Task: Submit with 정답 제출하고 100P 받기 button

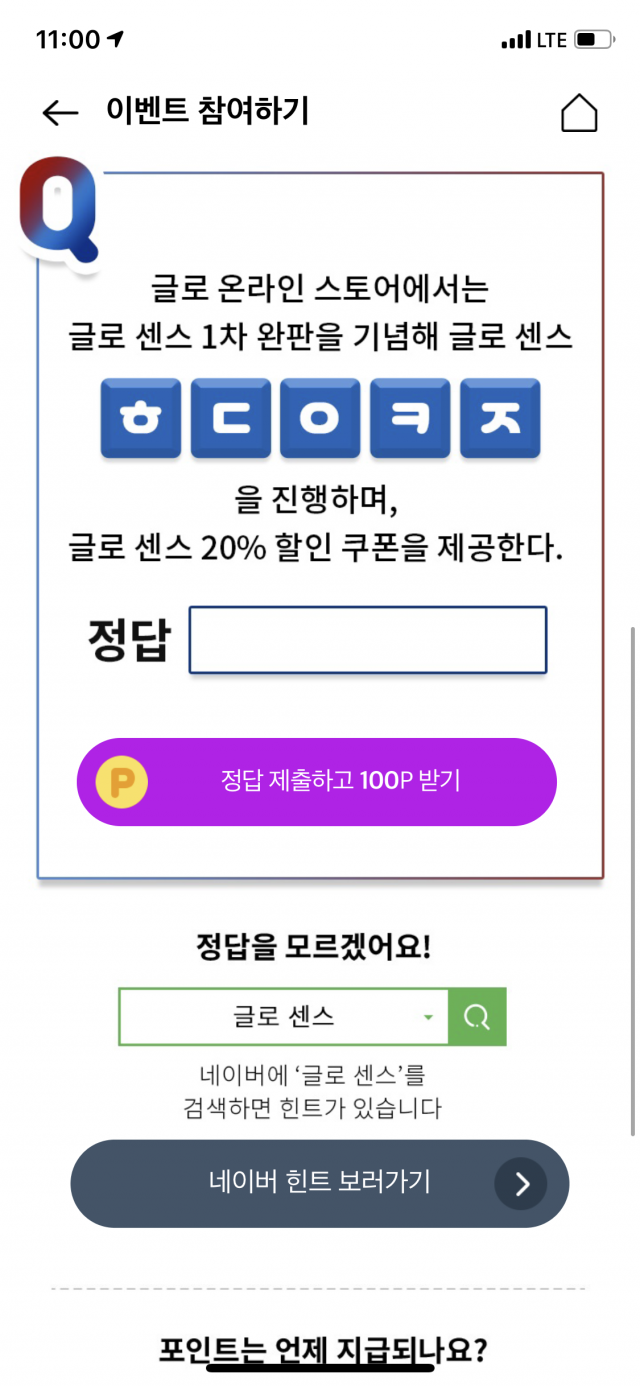Action: click(317, 782)
